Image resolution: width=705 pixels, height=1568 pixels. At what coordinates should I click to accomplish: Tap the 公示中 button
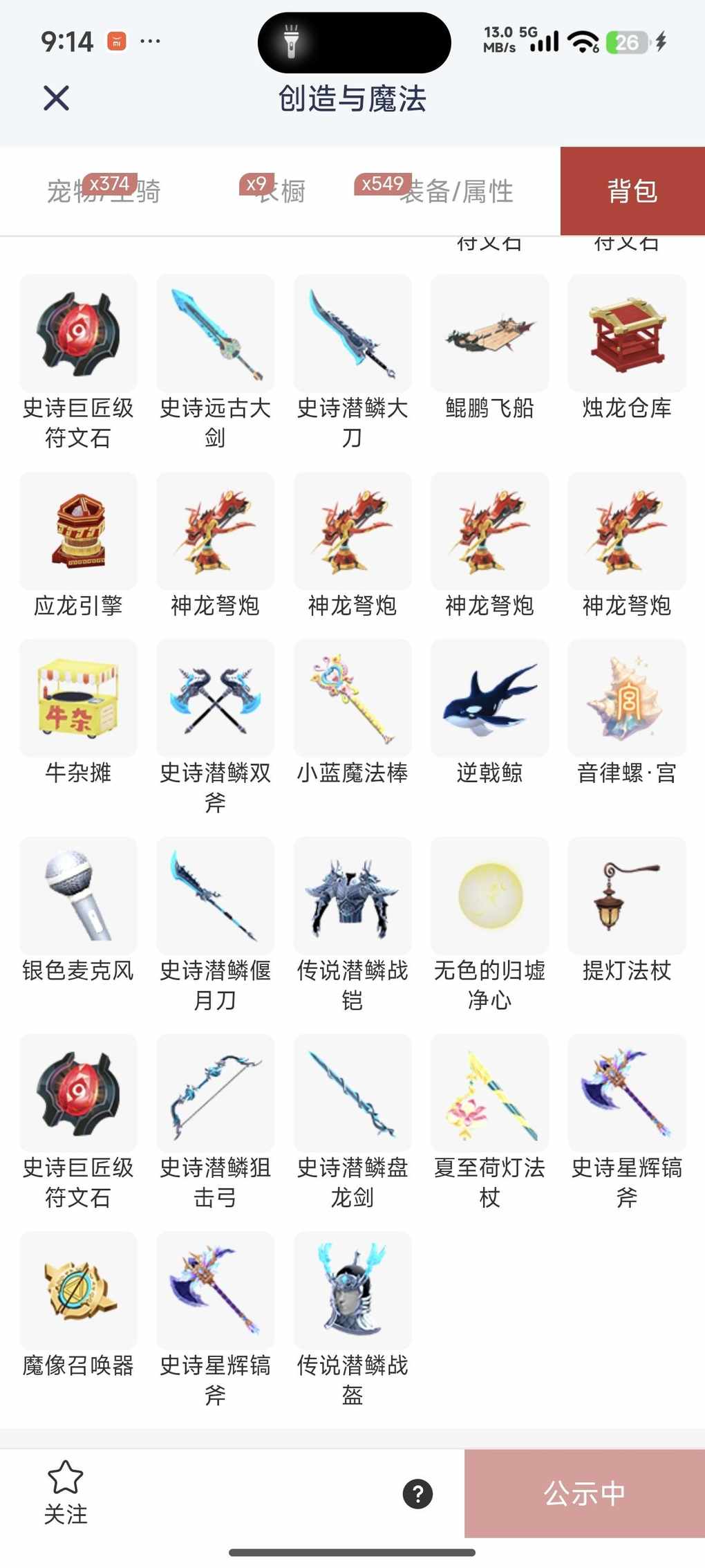tap(584, 1493)
